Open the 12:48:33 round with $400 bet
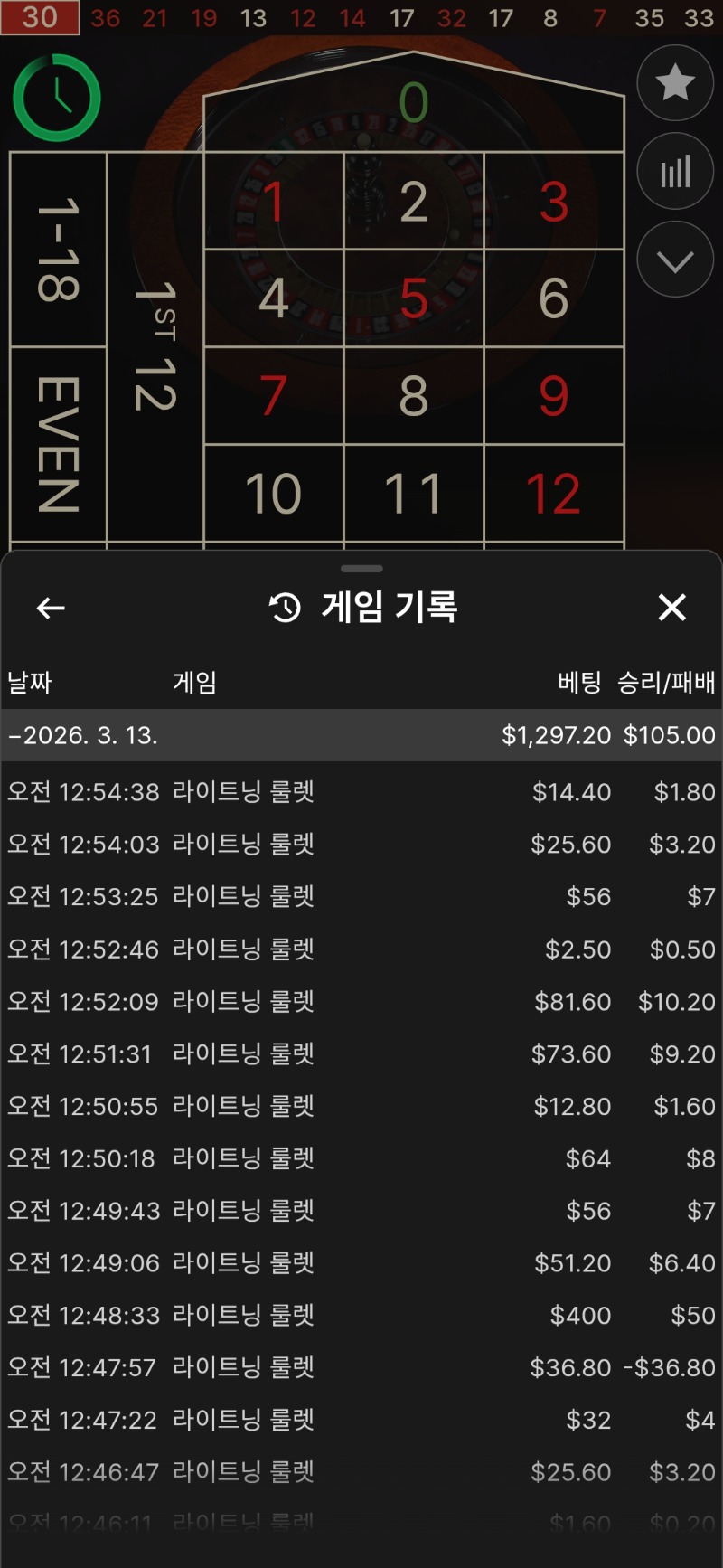 pos(361,1315)
